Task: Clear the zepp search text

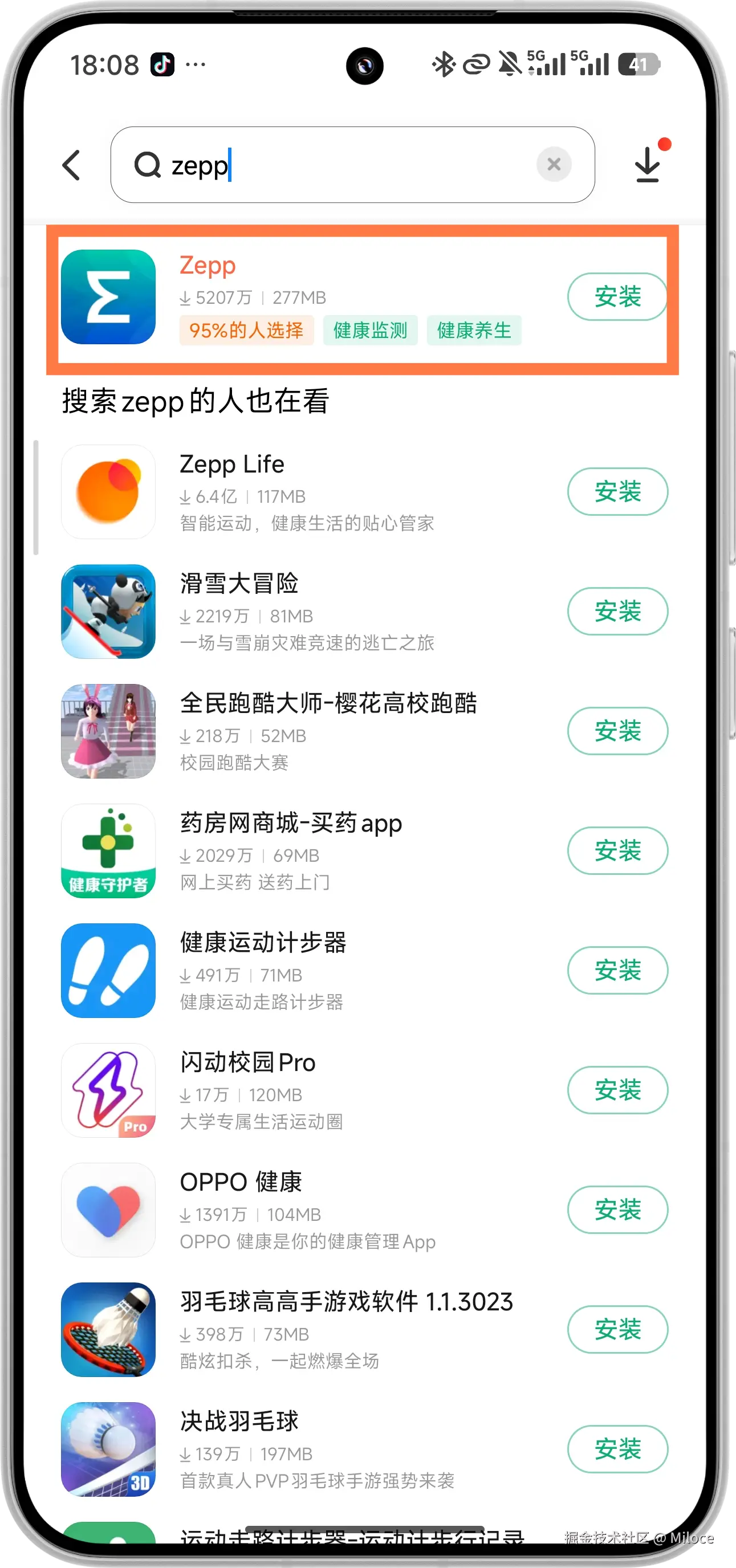Action: click(x=554, y=164)
